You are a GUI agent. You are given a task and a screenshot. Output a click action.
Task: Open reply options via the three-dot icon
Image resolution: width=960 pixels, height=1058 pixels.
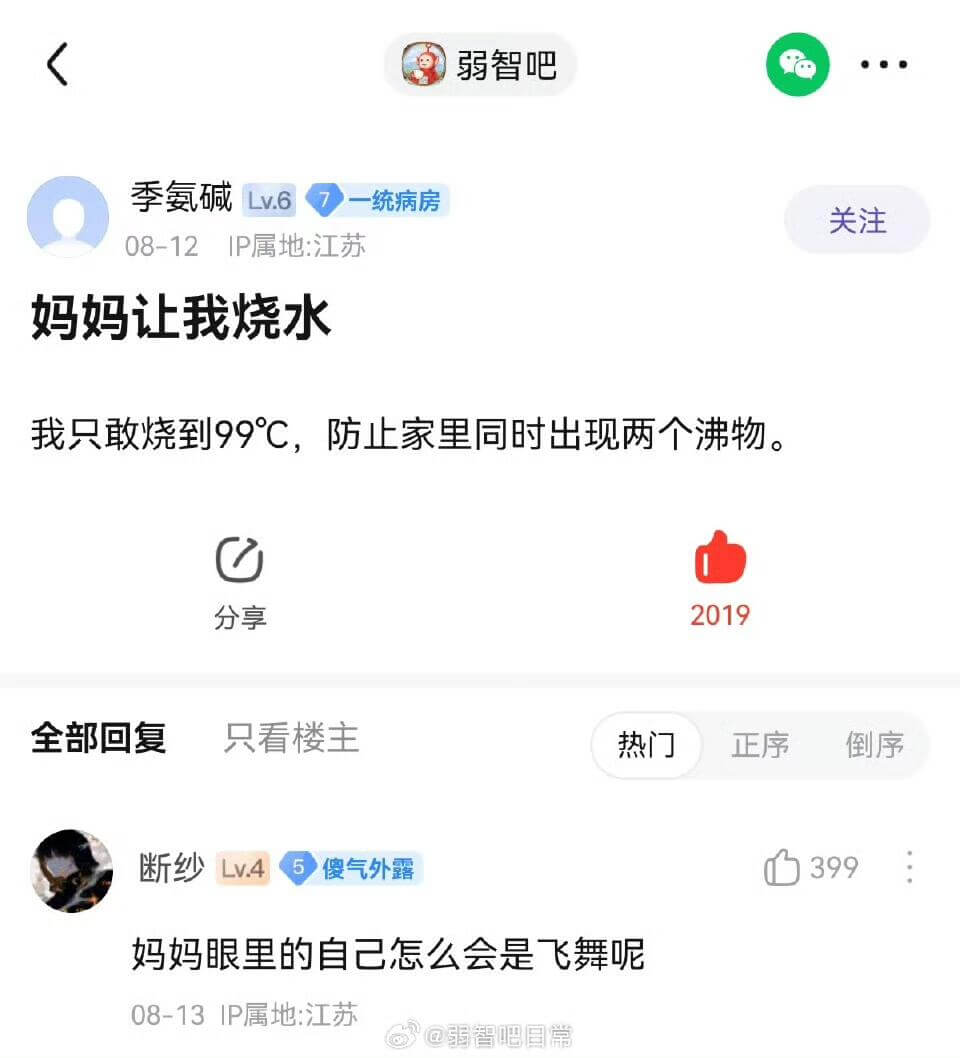coord(908,868)
